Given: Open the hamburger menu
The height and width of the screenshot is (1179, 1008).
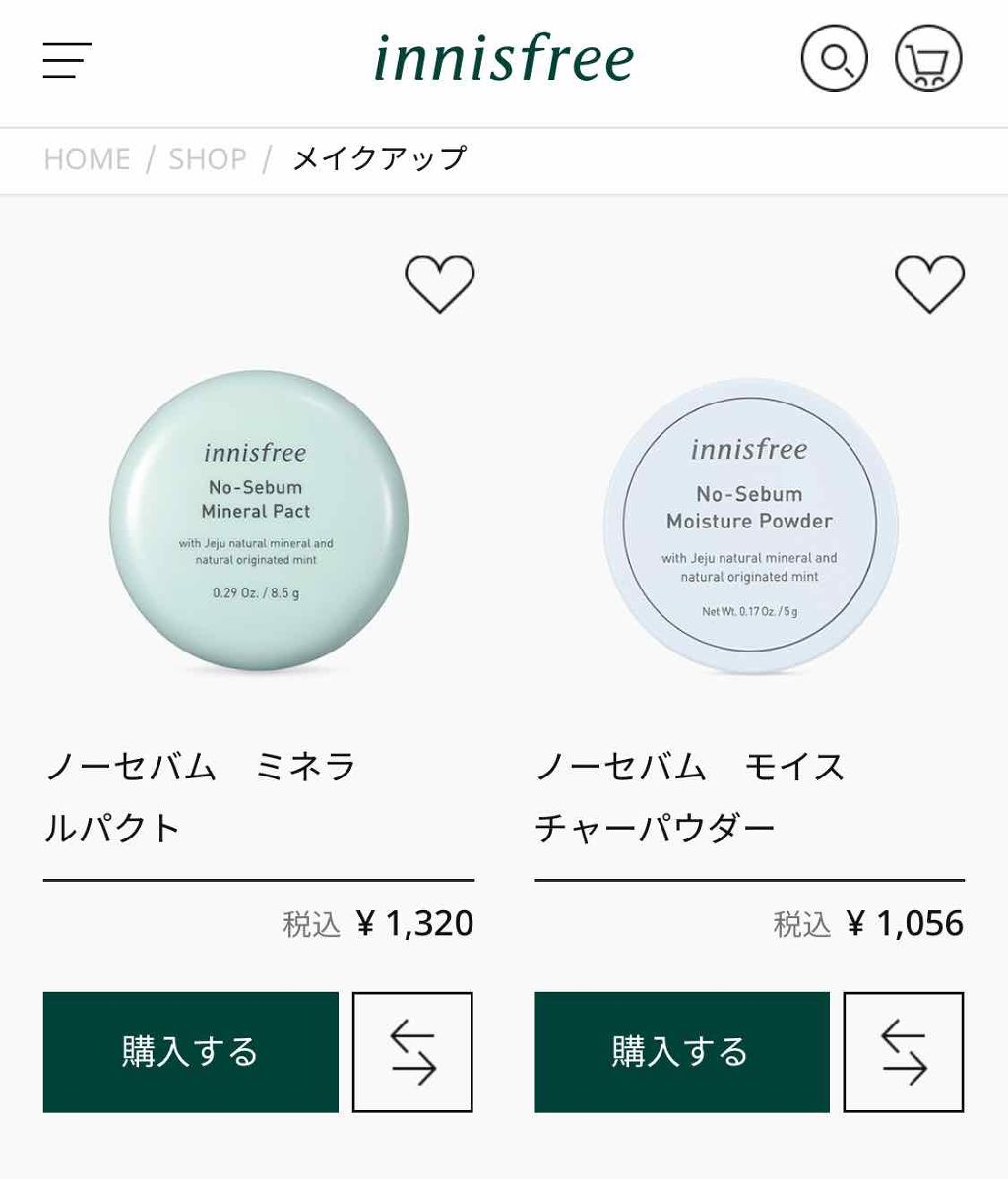Looking at the screenshot, I should 67,60.
